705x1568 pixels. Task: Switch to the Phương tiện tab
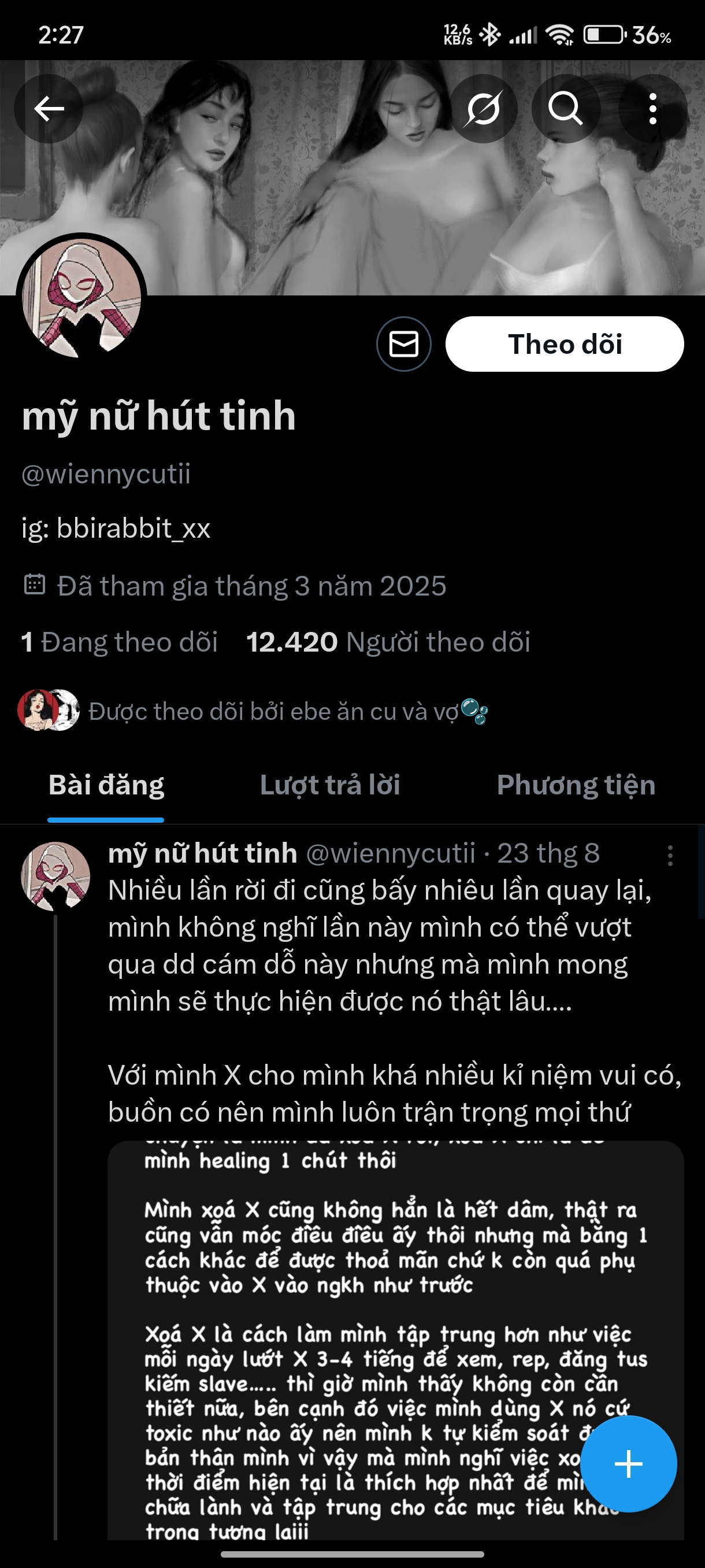[x=576, y=785]
